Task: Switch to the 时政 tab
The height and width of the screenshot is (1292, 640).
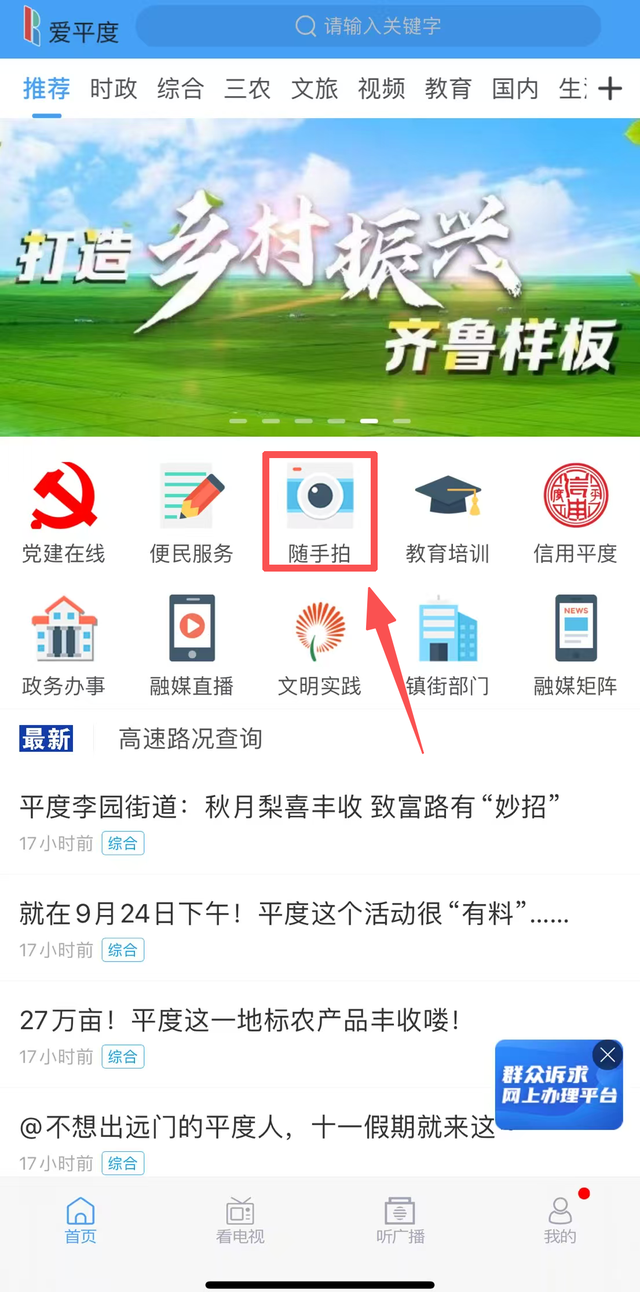Action: coord(113,89)
